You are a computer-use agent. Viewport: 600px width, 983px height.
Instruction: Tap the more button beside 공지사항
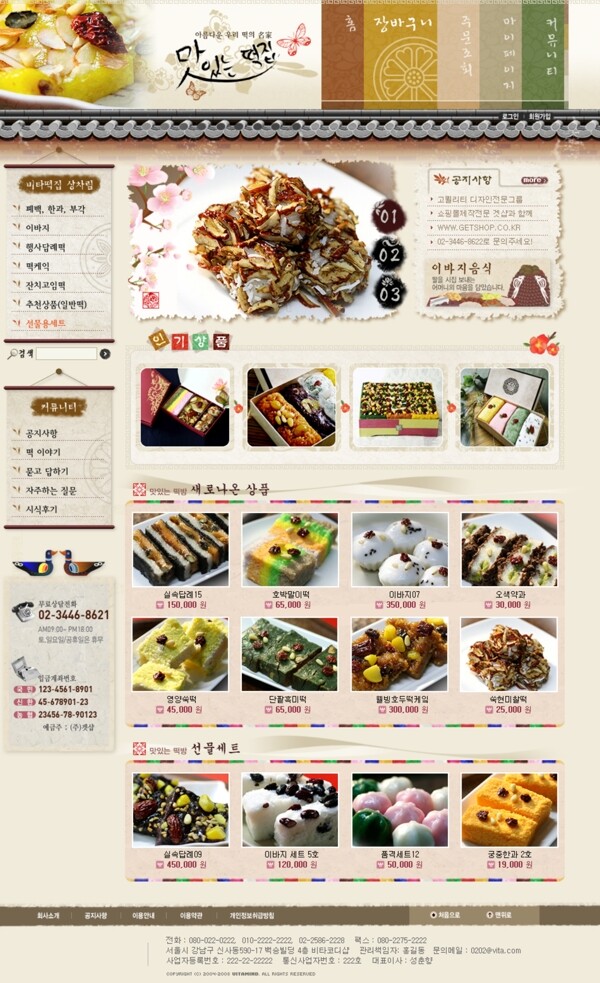534,180
